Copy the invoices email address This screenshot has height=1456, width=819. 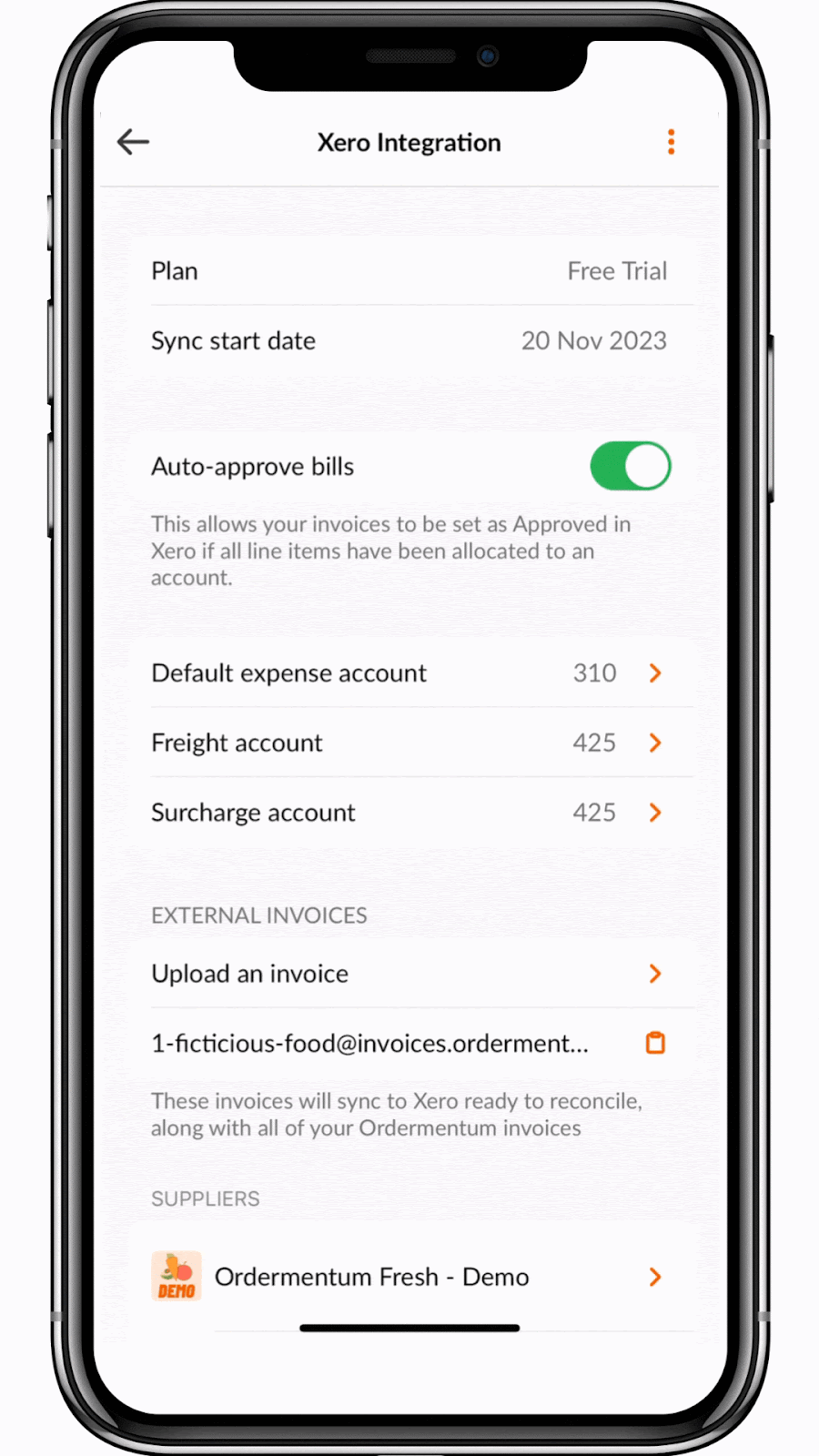[x=655, y=1043]
